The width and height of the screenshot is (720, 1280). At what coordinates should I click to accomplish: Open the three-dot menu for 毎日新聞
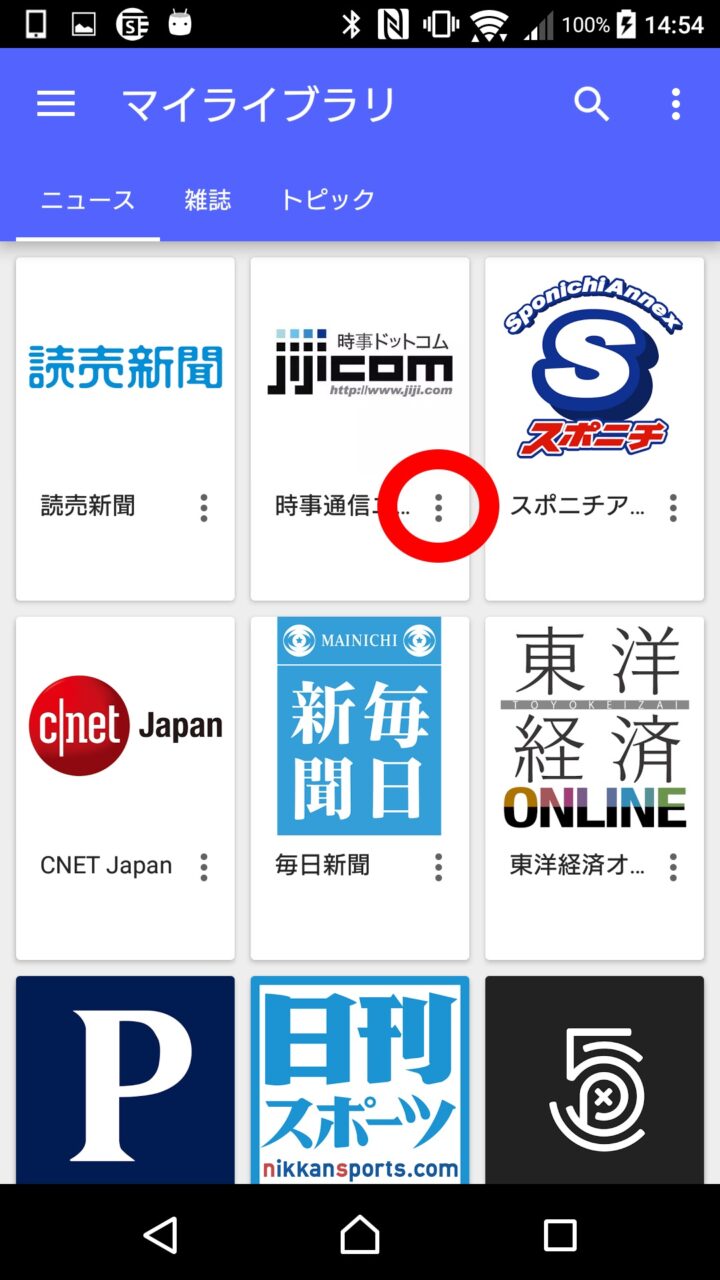coord(438,867)
